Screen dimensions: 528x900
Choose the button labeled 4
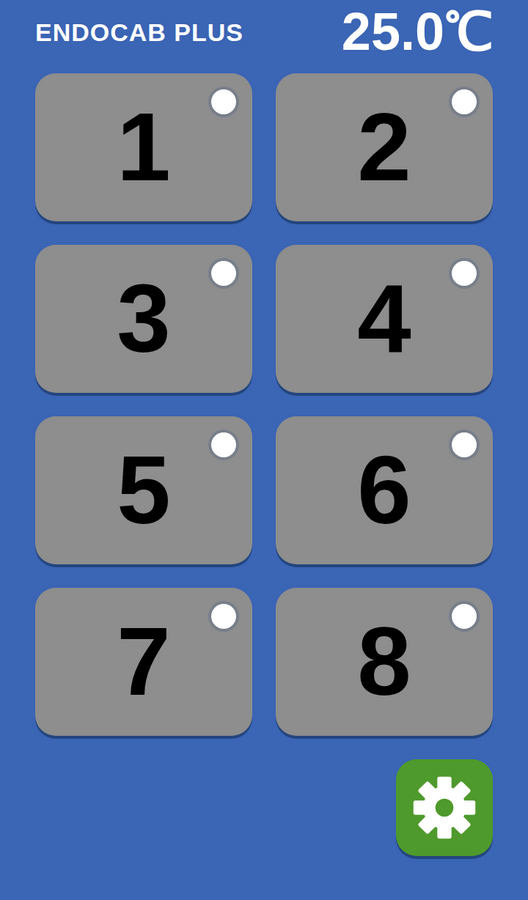click(384, 319)
